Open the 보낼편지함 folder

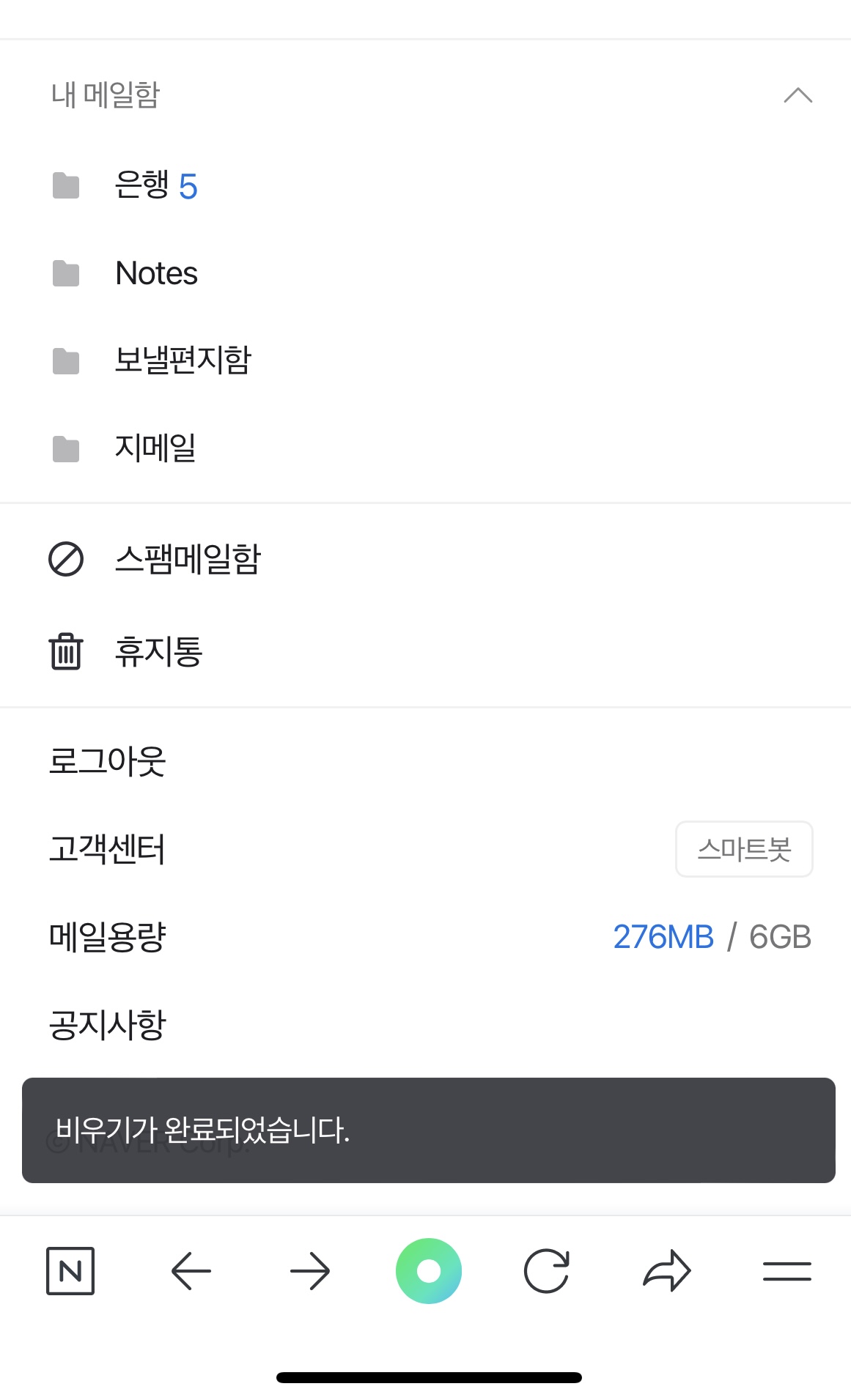coord(183,360)
